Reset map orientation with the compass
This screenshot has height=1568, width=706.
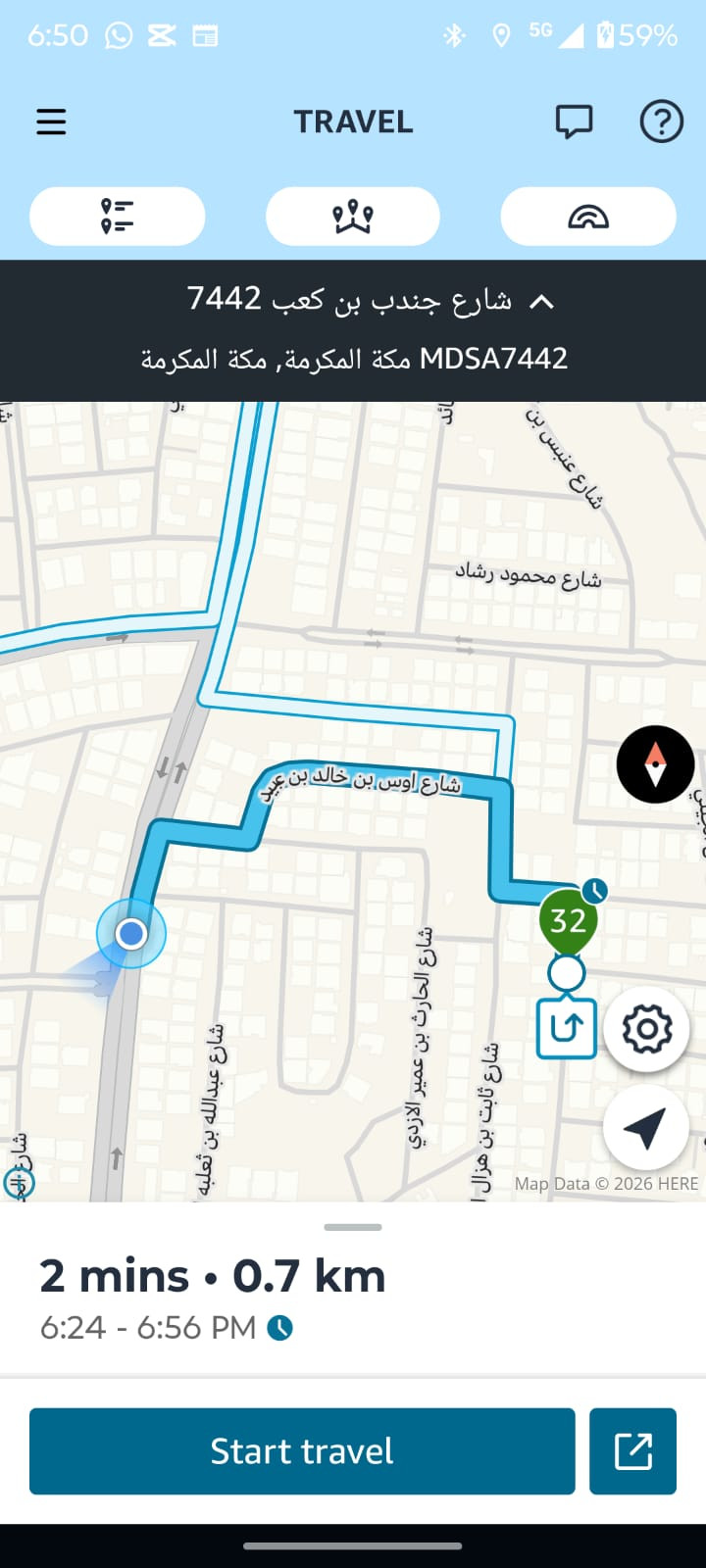click(x=655, y=764)
